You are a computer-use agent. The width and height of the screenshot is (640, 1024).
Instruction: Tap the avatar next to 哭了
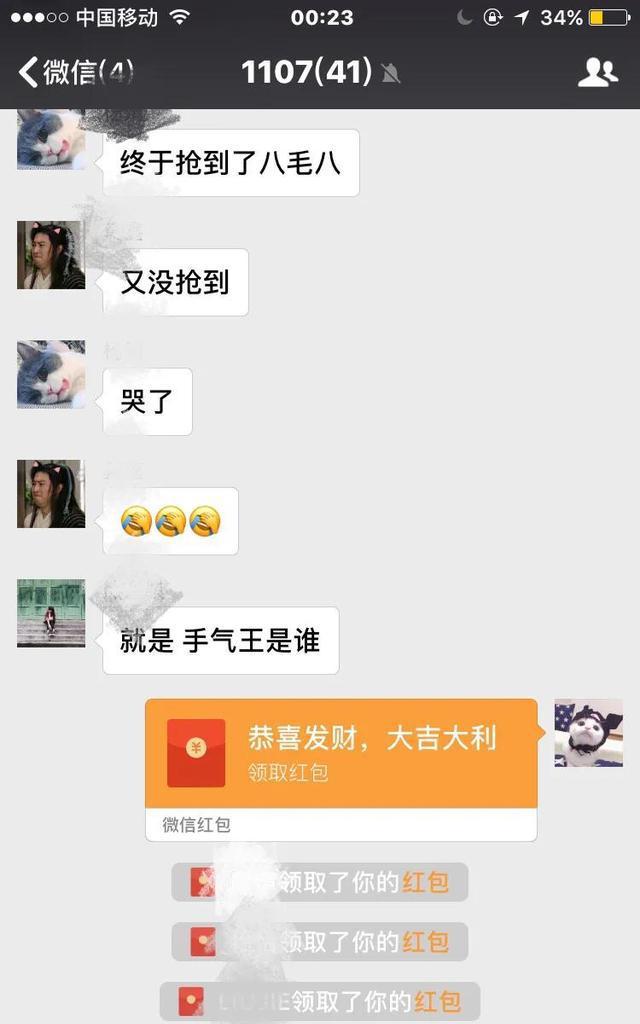50,374
